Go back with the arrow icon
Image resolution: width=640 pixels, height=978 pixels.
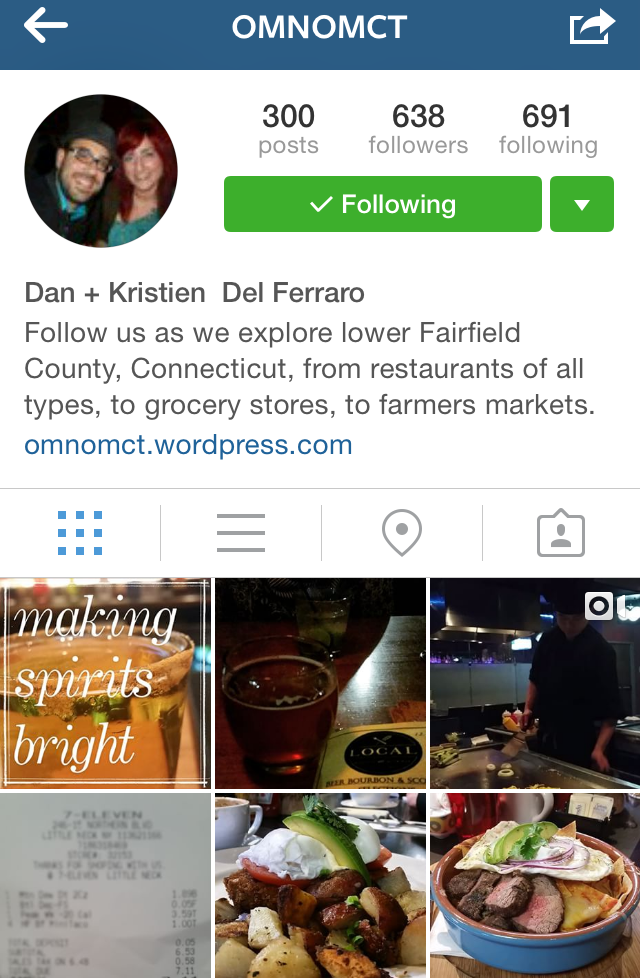[x=45, y=26]
